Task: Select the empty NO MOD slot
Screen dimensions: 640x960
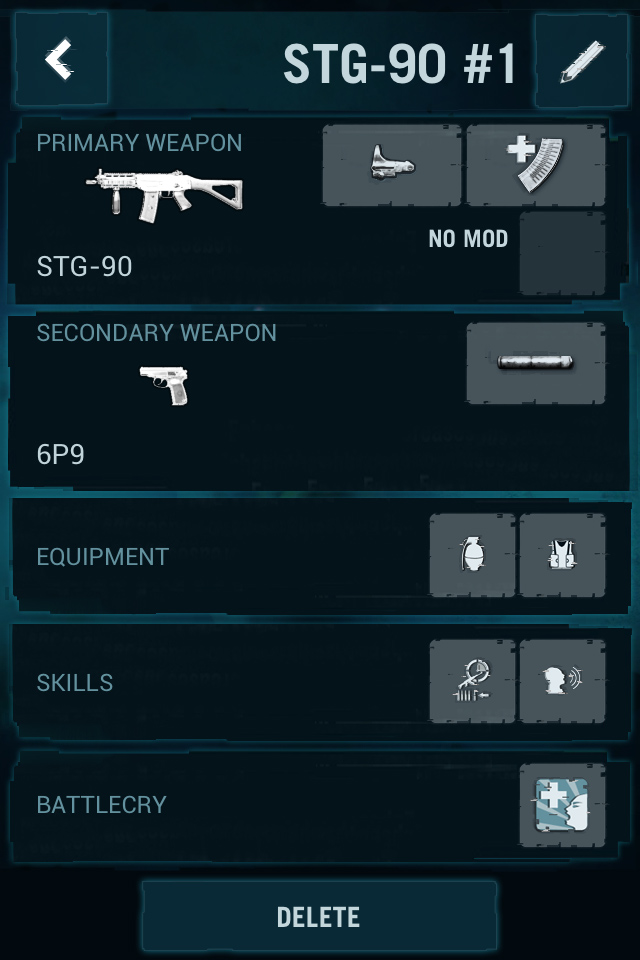Action: click(x=562, y=253)
